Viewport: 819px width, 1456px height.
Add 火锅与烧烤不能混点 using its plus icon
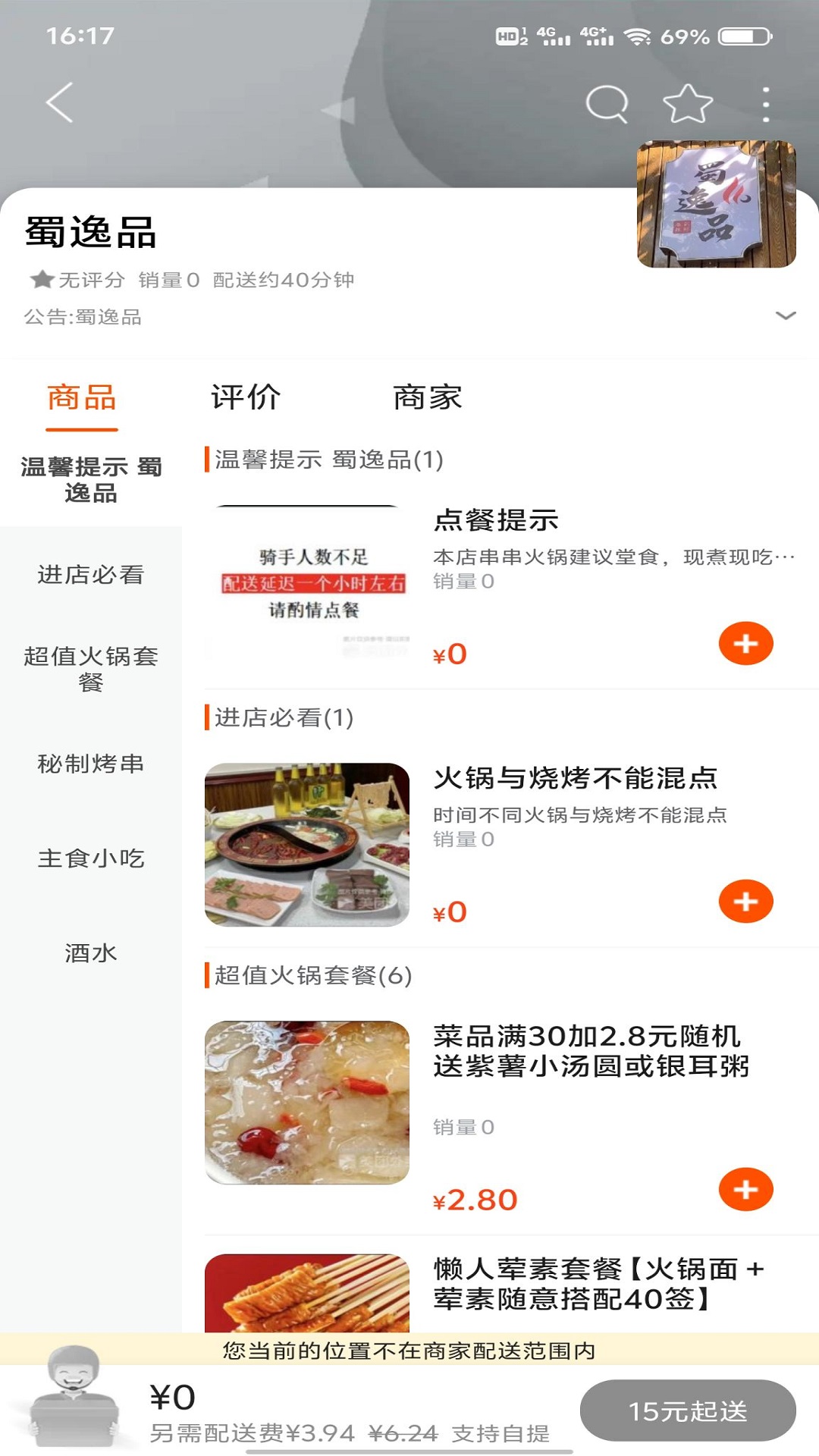(746, 901)
